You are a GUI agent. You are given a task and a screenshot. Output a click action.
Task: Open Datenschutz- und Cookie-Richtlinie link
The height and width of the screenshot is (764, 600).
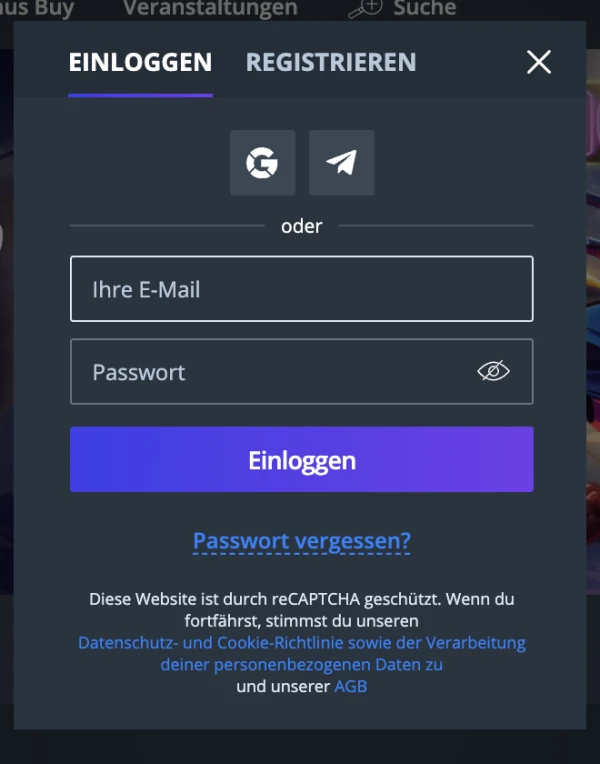click(301, 643)
